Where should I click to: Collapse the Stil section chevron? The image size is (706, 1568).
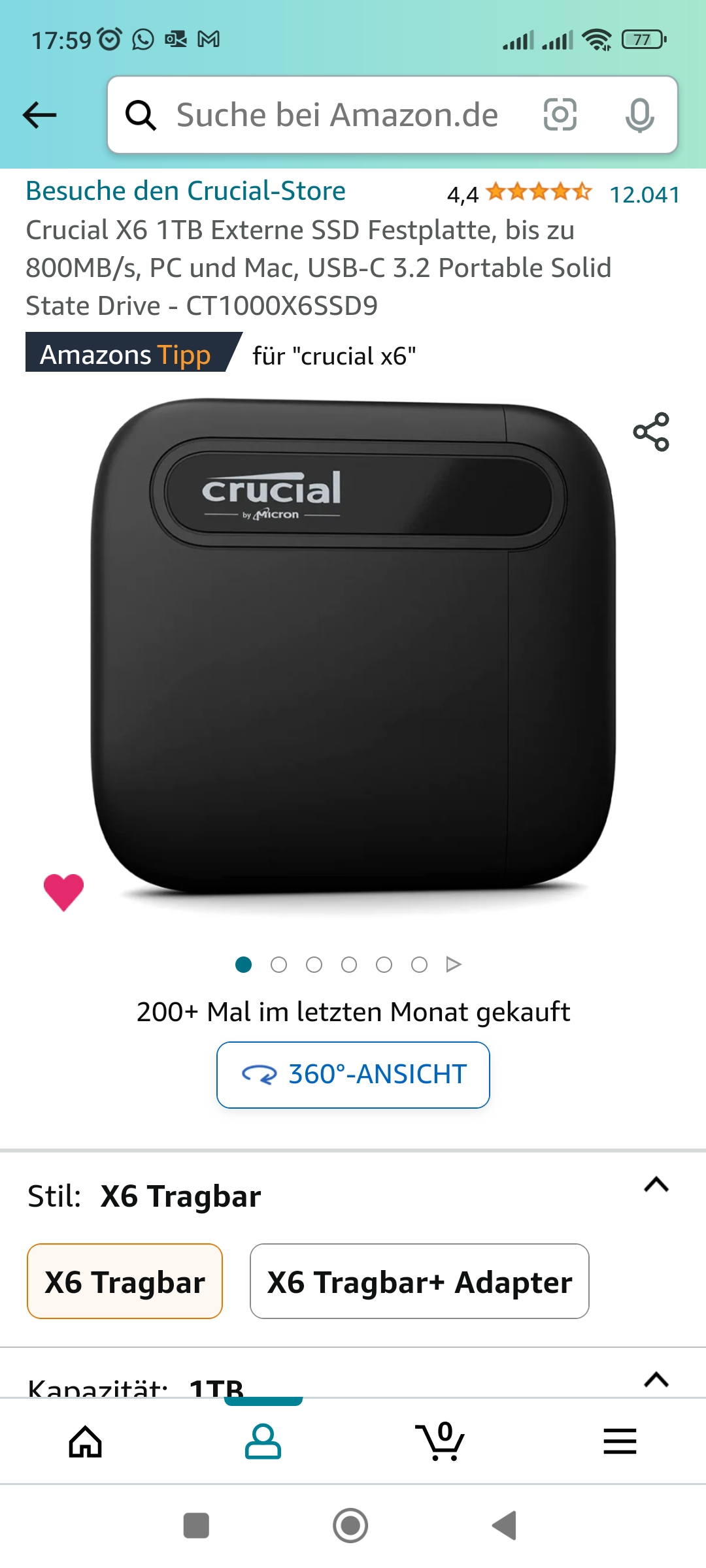(656, 1184)
